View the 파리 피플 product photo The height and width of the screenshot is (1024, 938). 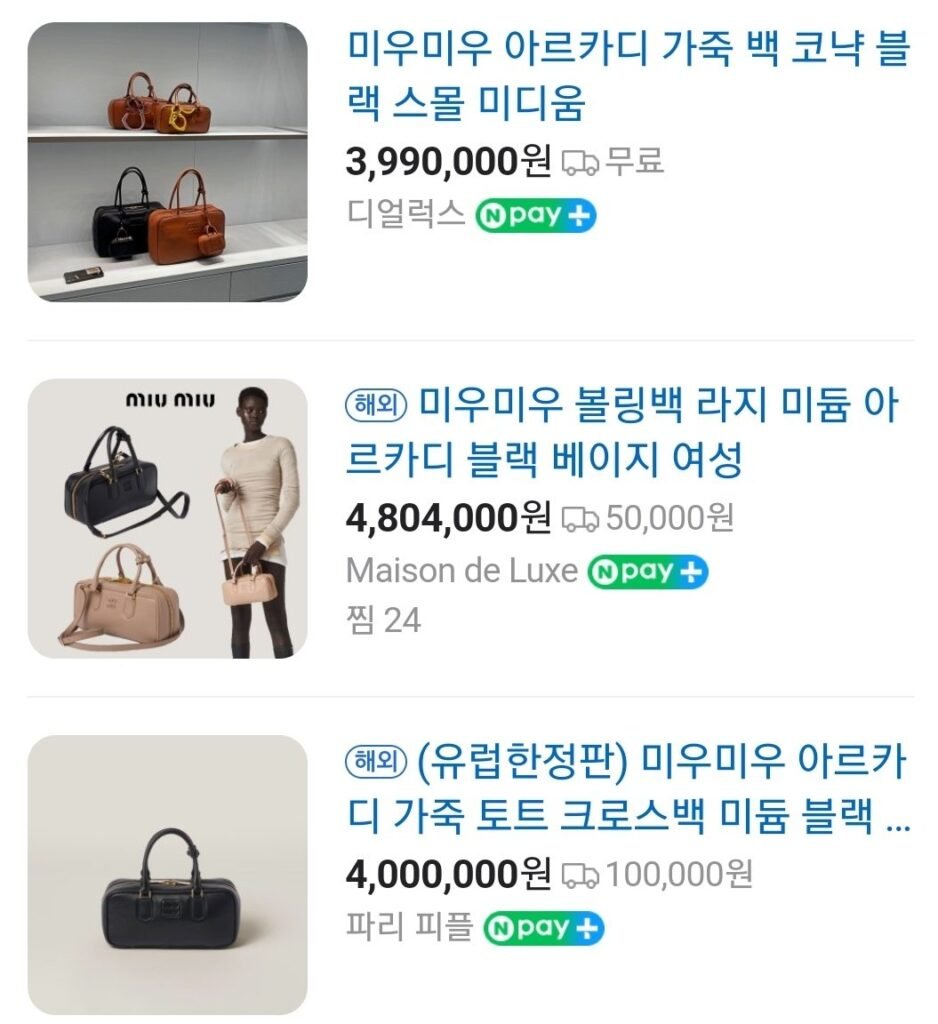pyautogui.click(x=167, y=875)
